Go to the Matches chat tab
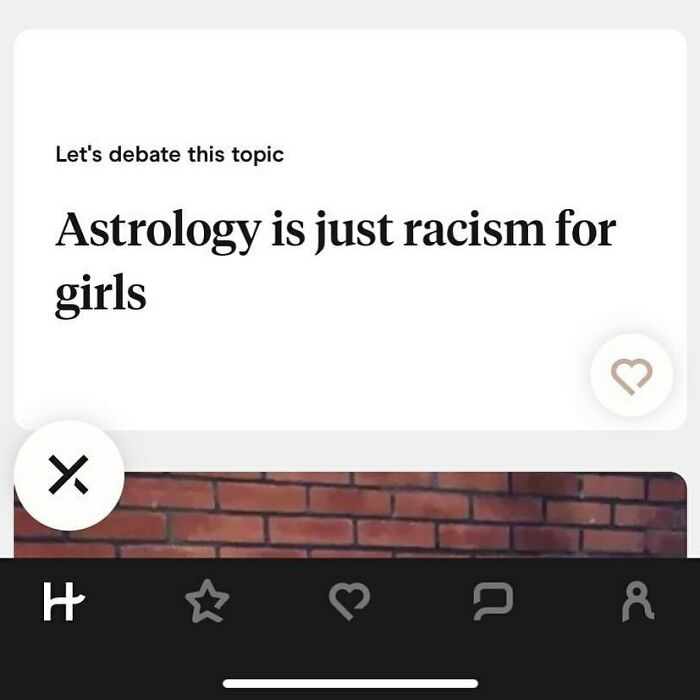Image resolution: width=700 pixels, height=700 pixels. coord(493,600)
